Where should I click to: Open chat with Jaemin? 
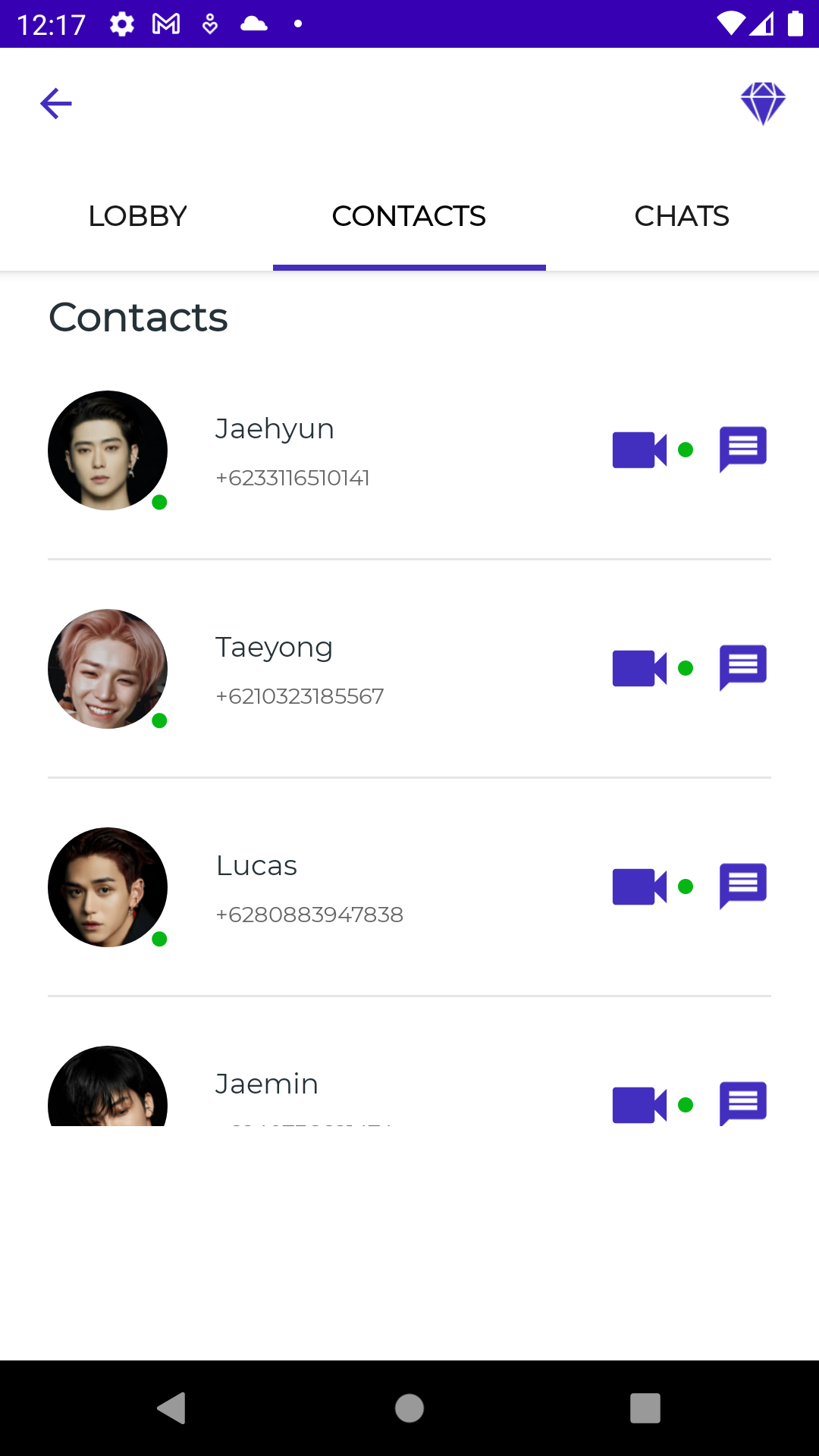coord(742,1105)
